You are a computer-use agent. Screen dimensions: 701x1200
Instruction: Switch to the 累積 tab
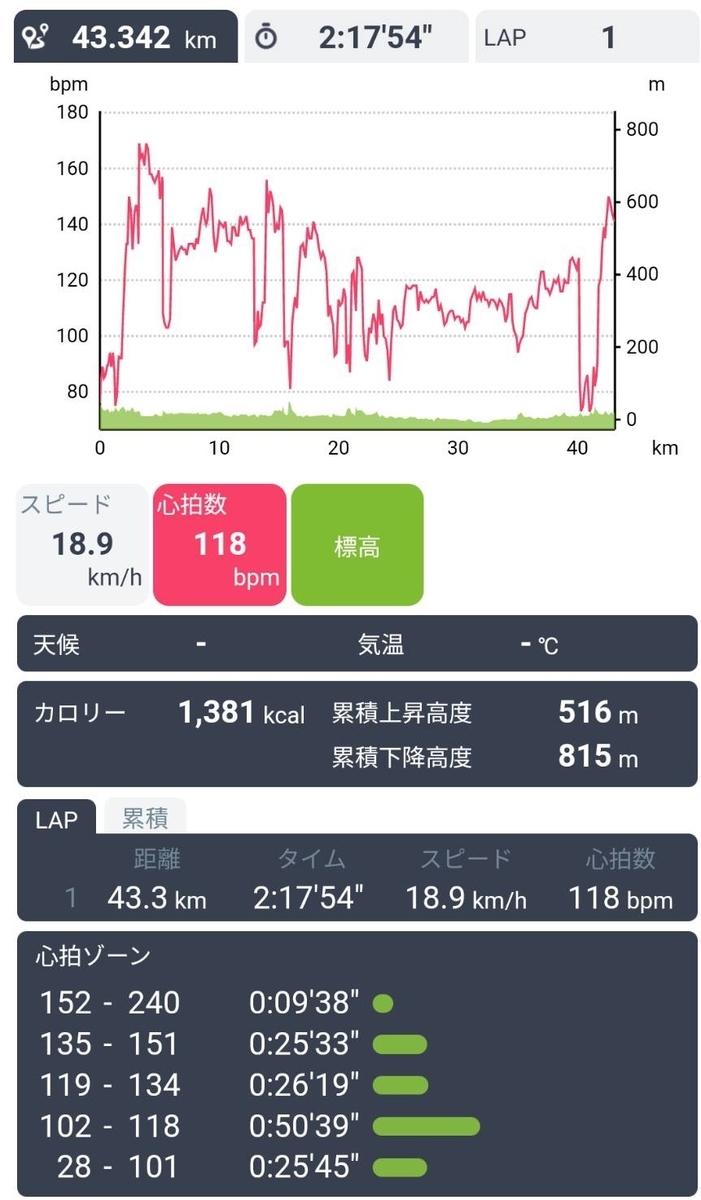(x=145, y=819)
